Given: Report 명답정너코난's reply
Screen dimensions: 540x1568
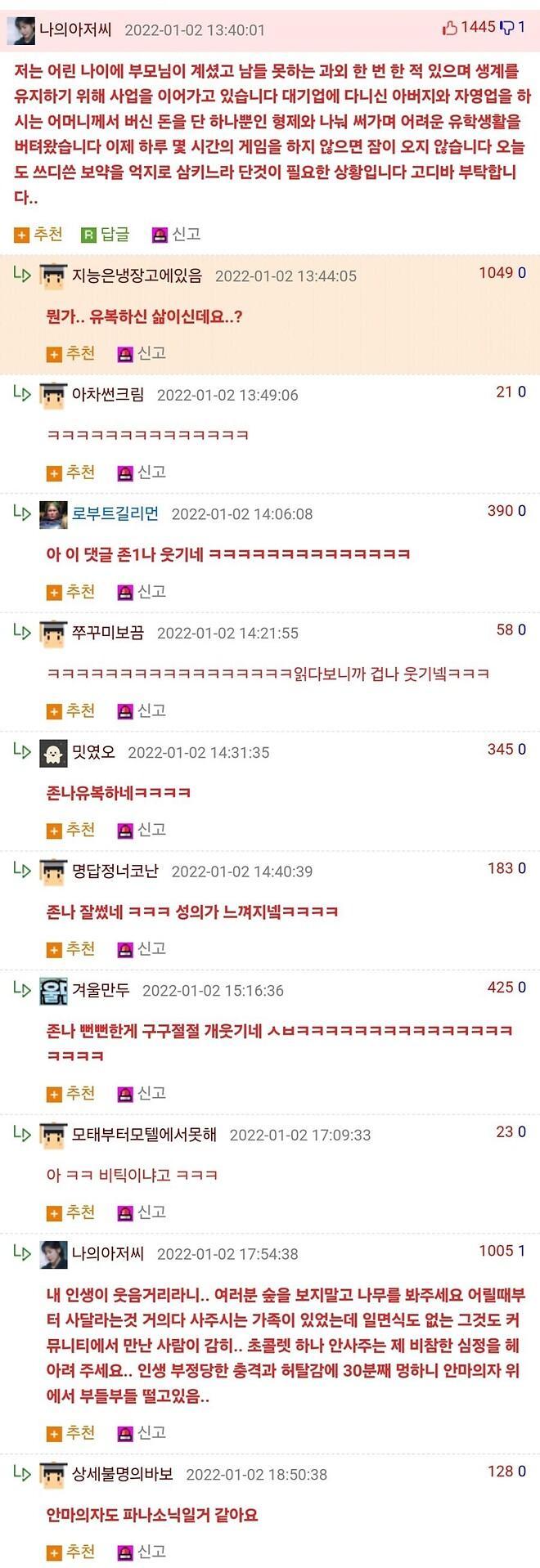Looking at the screenshot, I should [x=142, y=949].
